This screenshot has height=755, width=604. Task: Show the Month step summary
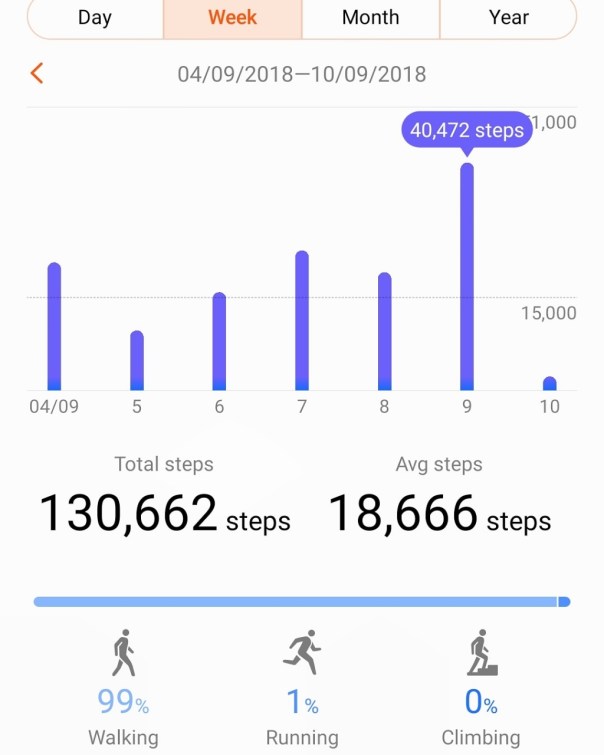pos(370,18)
